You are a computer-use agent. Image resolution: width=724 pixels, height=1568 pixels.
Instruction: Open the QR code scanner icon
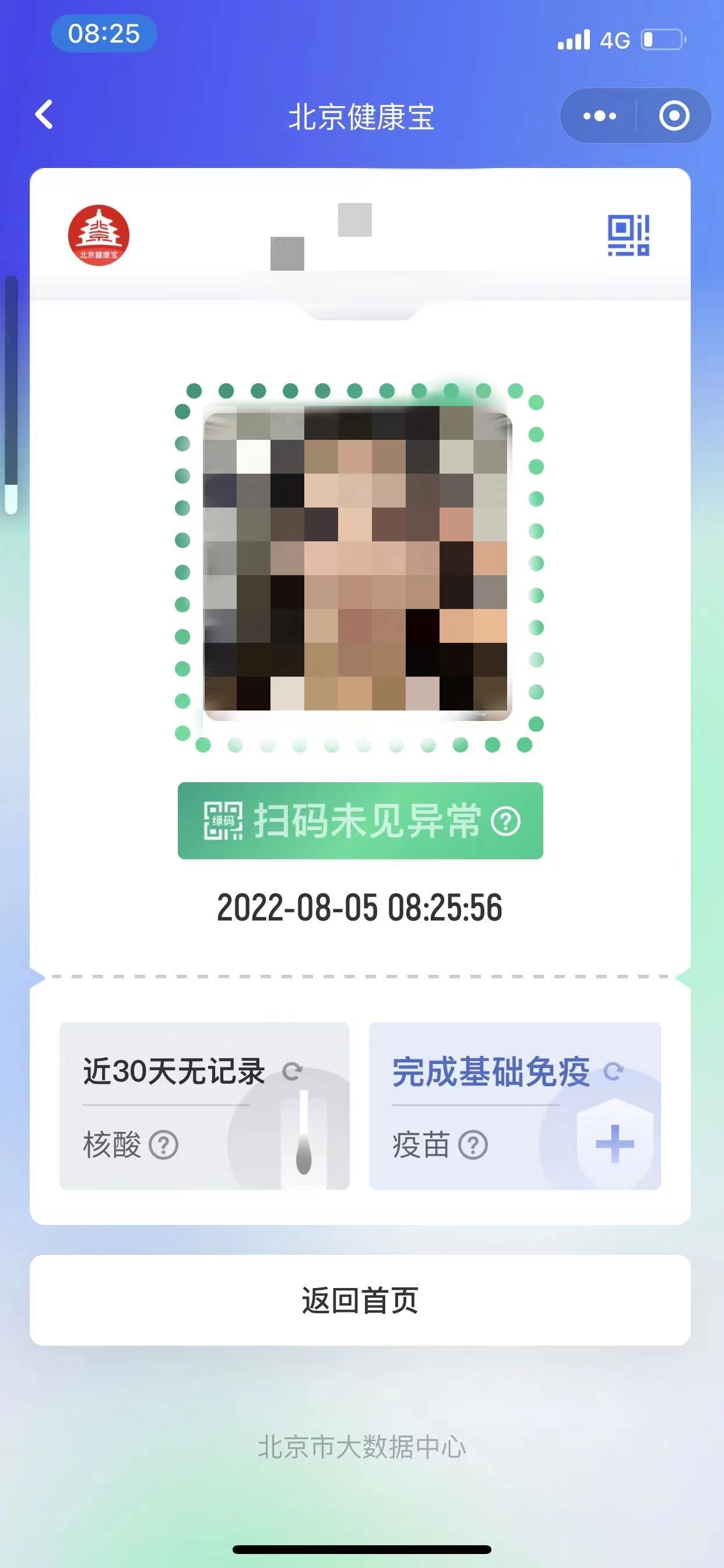click(x=628, y=235)
